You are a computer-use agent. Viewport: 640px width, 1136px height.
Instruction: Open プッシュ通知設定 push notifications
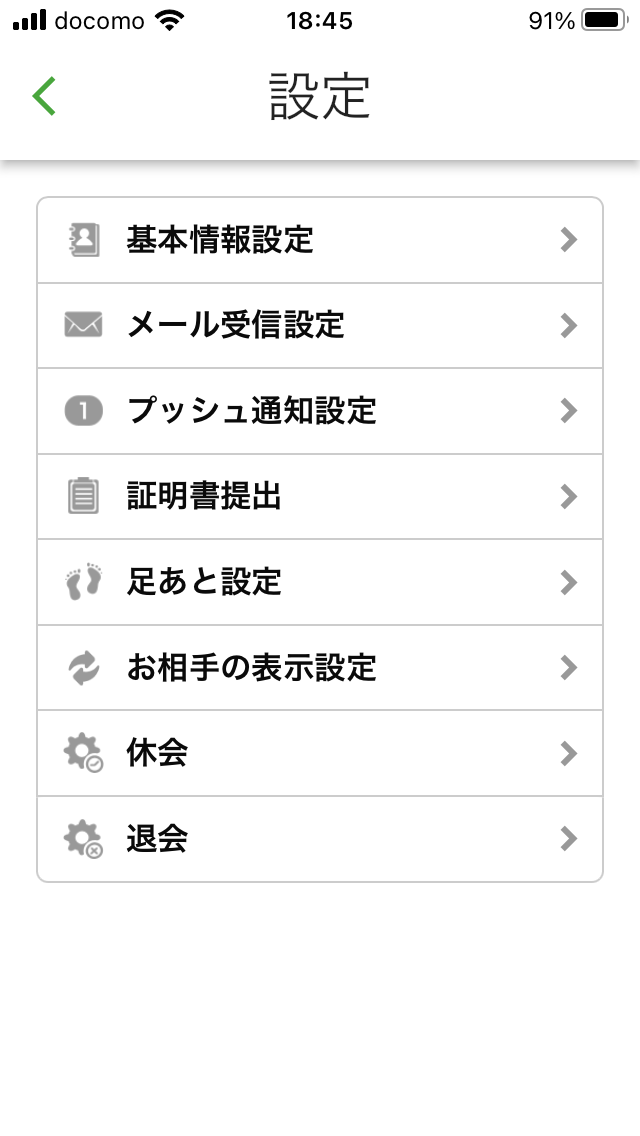click(x=320, y=411)
